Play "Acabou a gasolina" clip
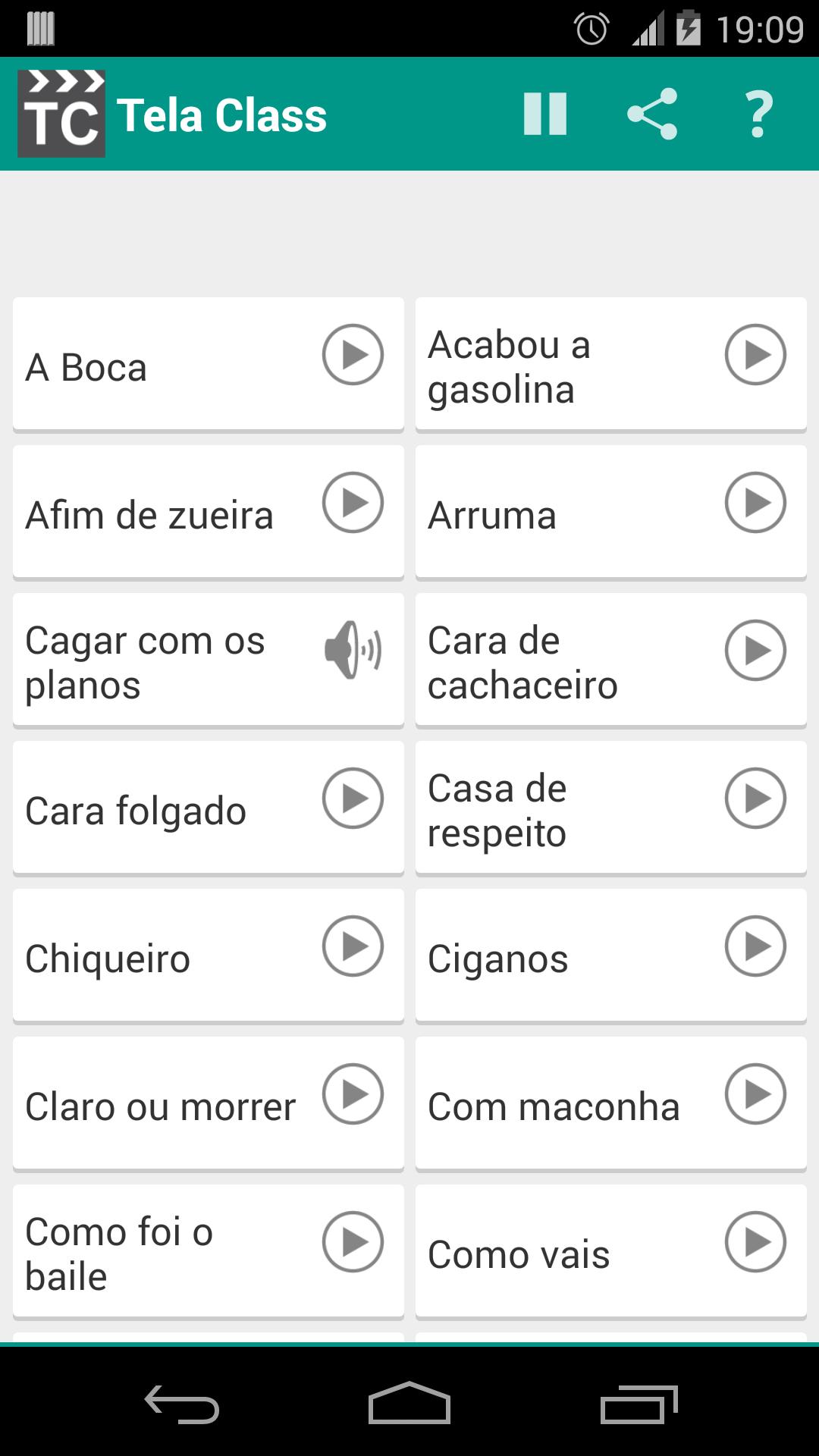This screenshot has height=1456, width=819. click(x=755, y=355)
